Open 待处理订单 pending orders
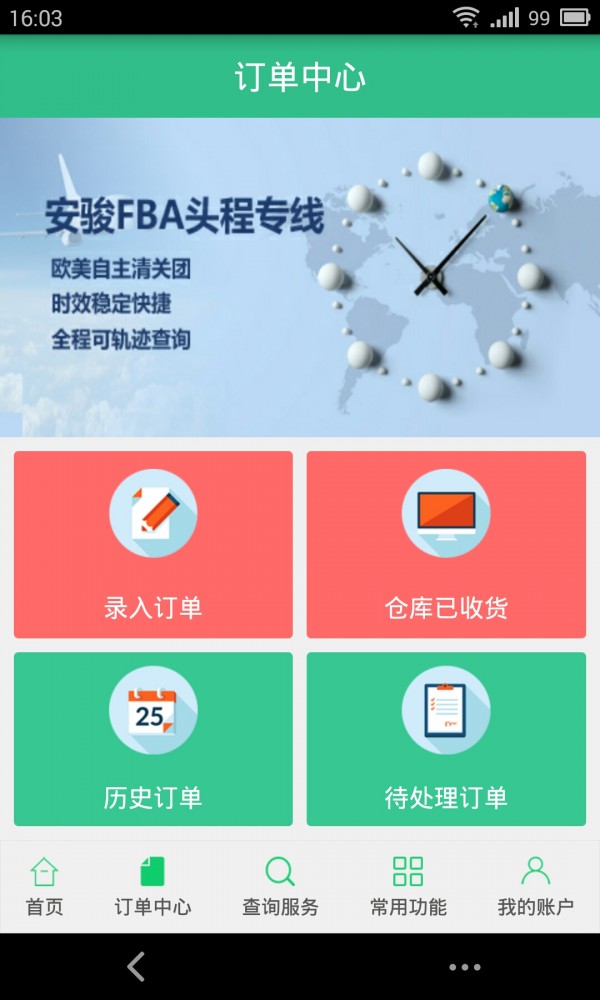This screenshot has width=600, height=1000. pyautogui.click(x=446, y=739)
